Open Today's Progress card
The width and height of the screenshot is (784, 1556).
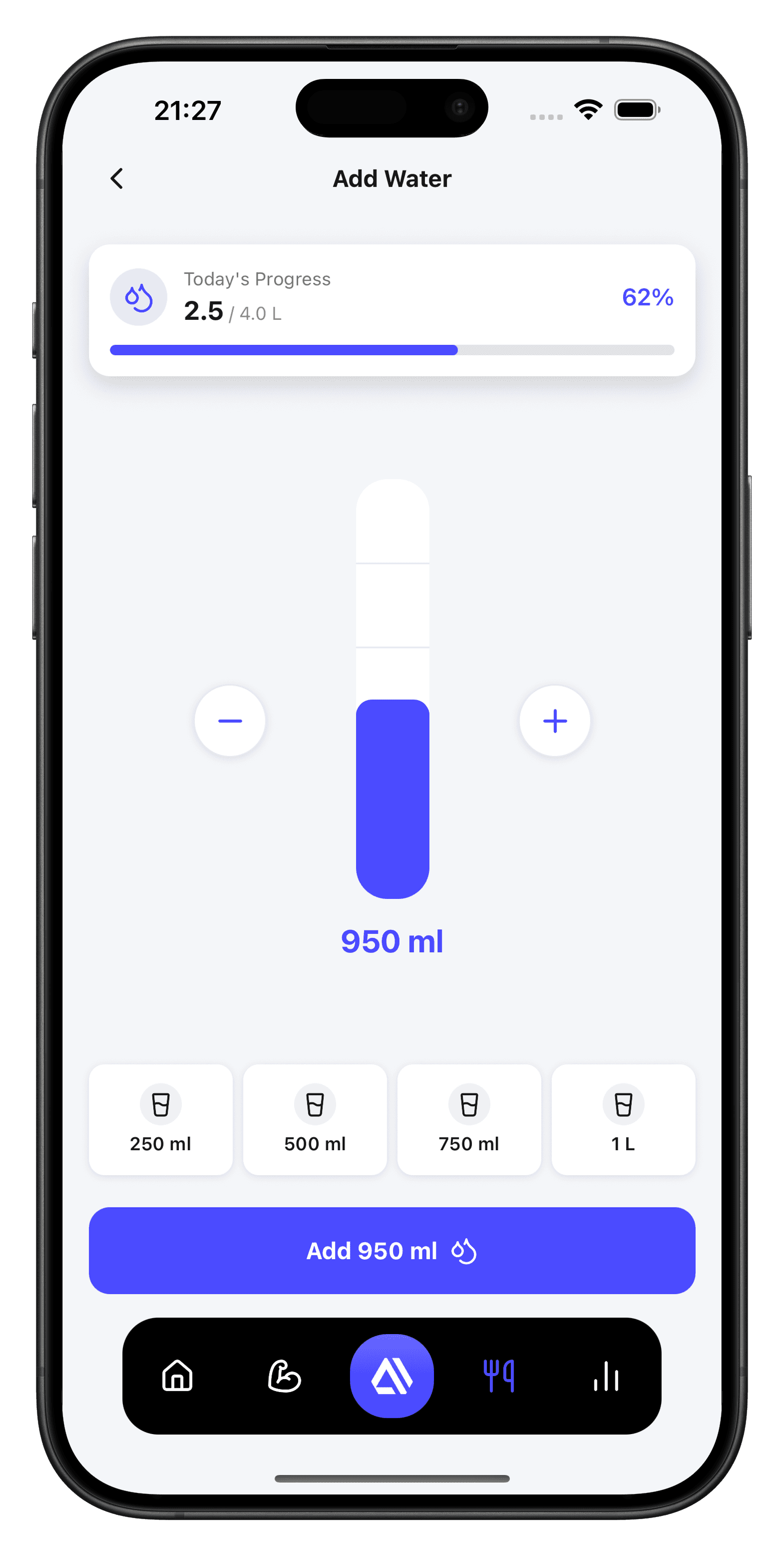click(392, 310)
